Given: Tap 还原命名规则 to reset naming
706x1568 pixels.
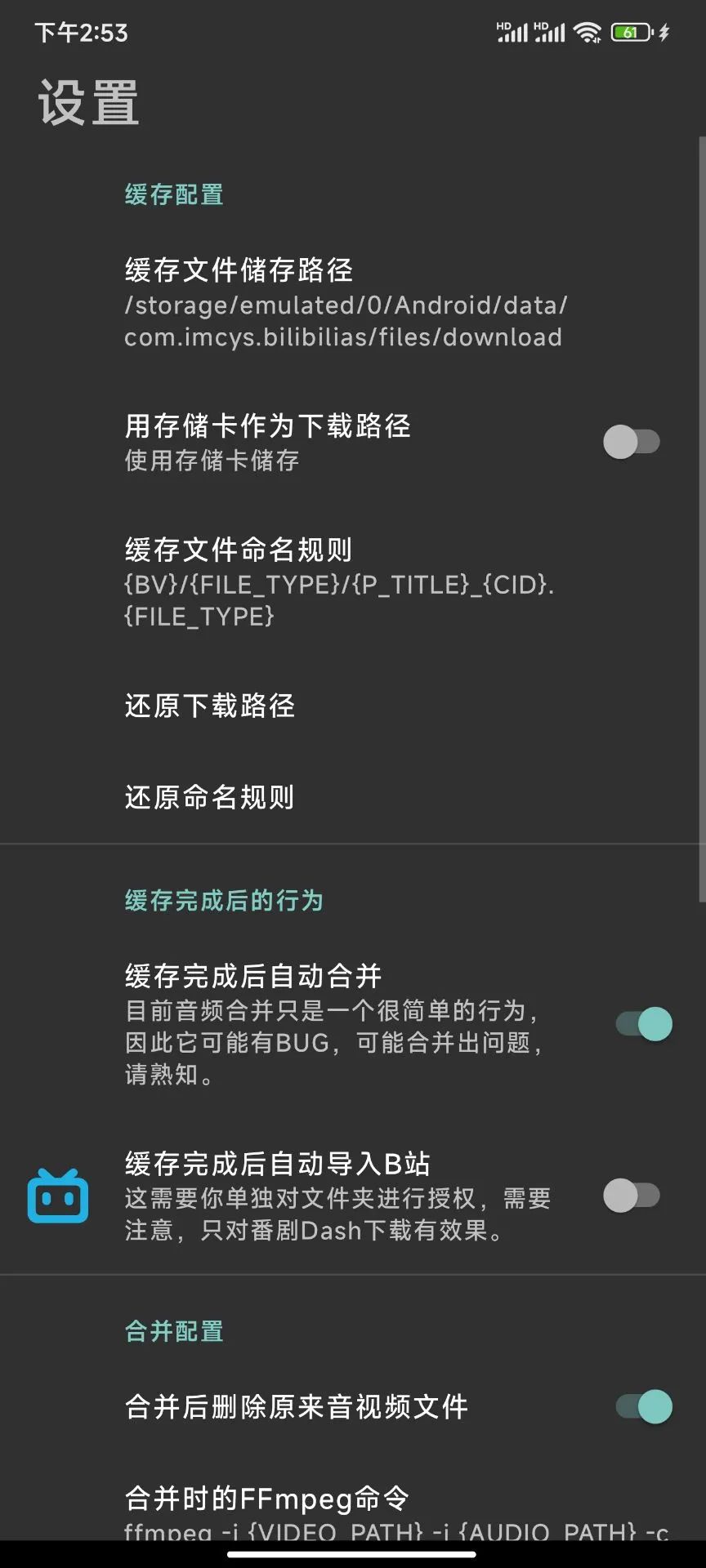Looking at the screenshot, I should [x=210, y=797].
